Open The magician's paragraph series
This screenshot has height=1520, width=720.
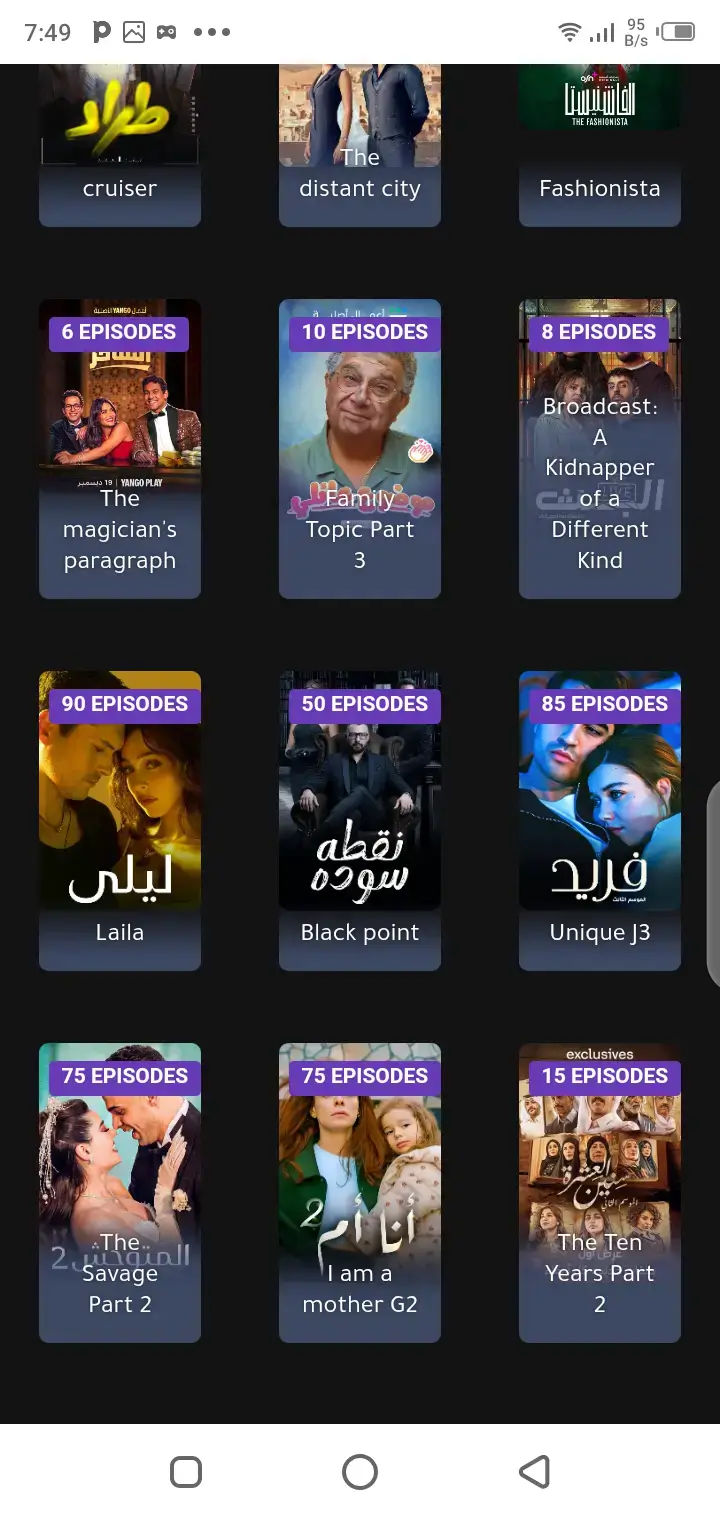point(120,449)
